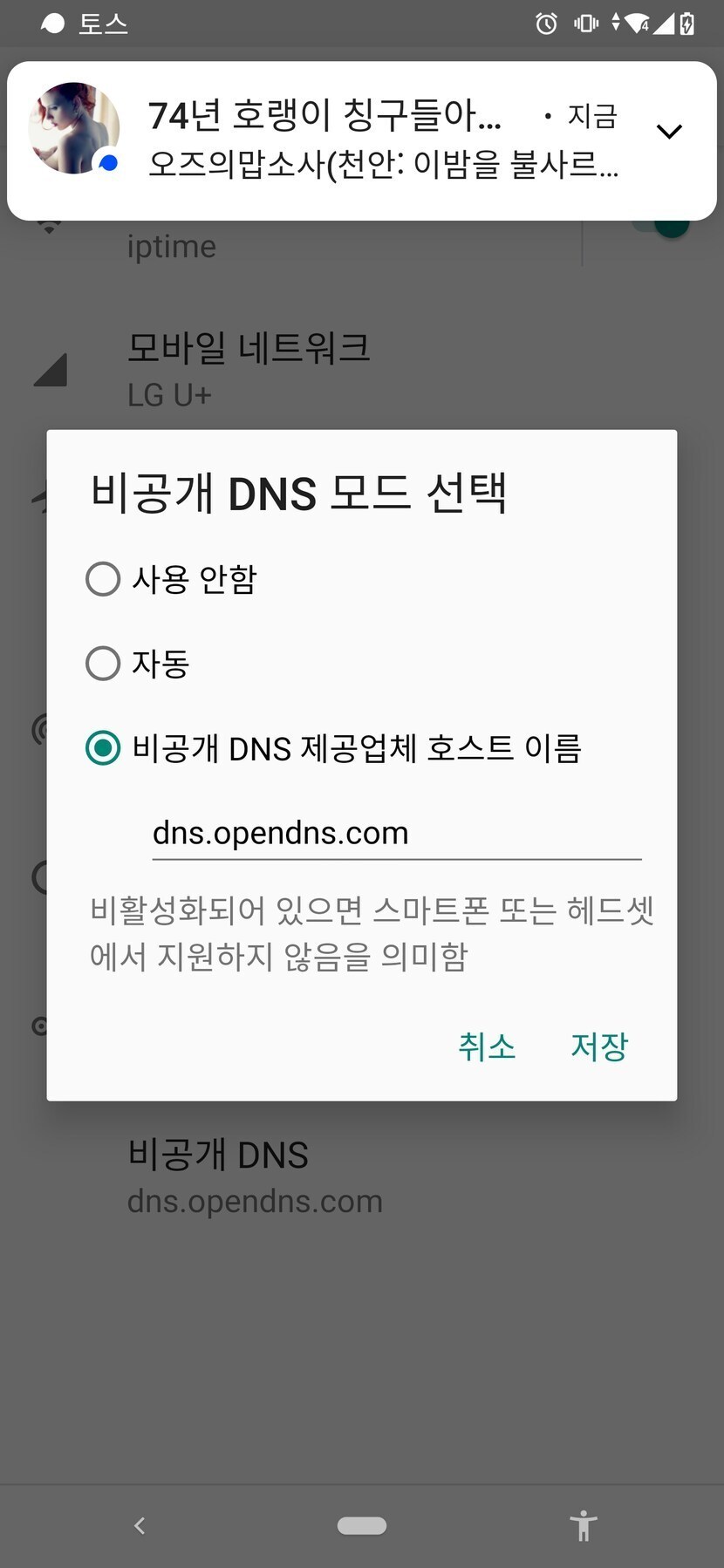Tap the system back button
724x1568 pixels.
coord(140,1525)
